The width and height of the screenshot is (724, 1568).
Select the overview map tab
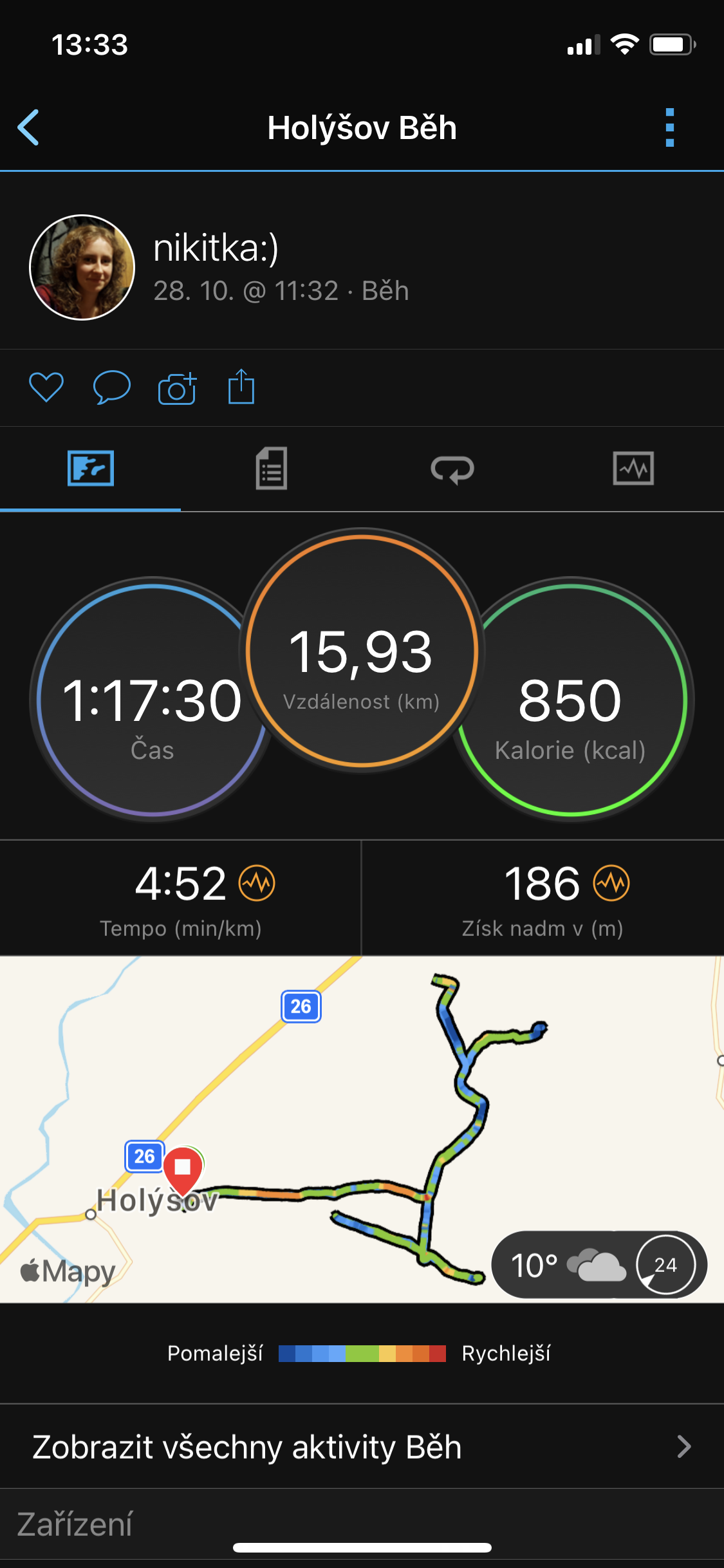coord(91,468)
